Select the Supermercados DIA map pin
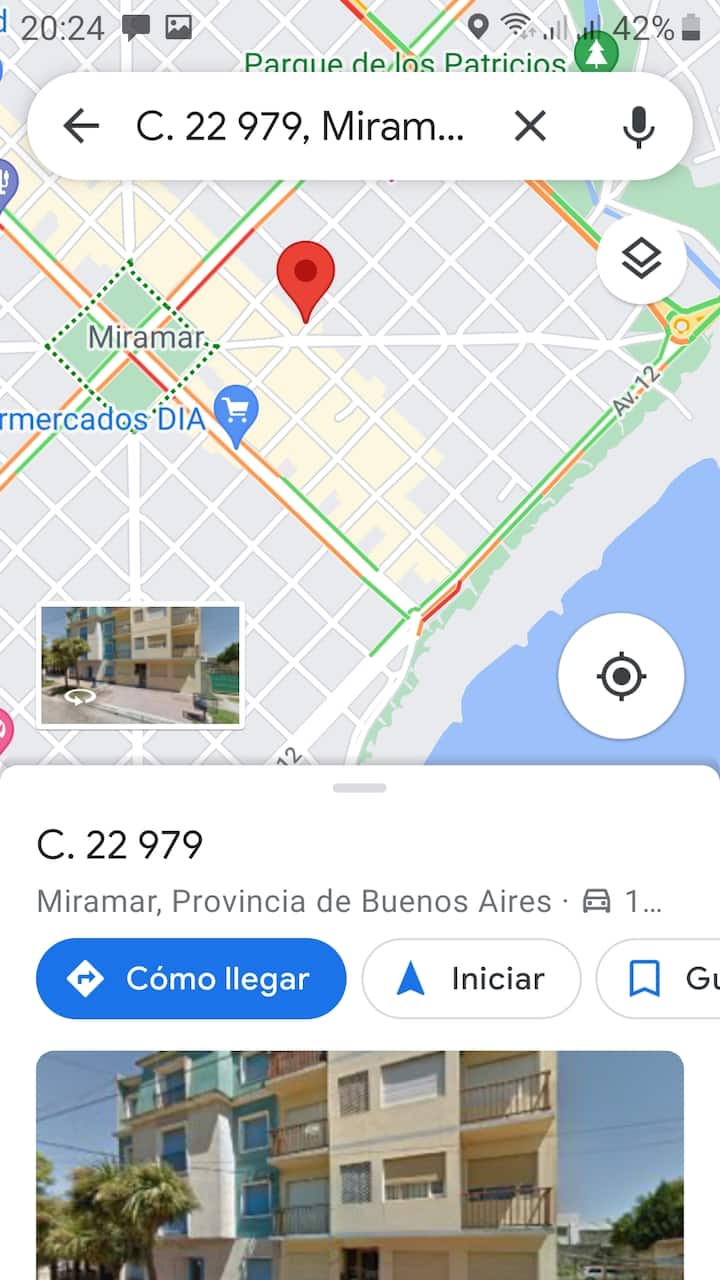Image resolution: width=720 pixels, height=1280 pixels. [236, 413]
